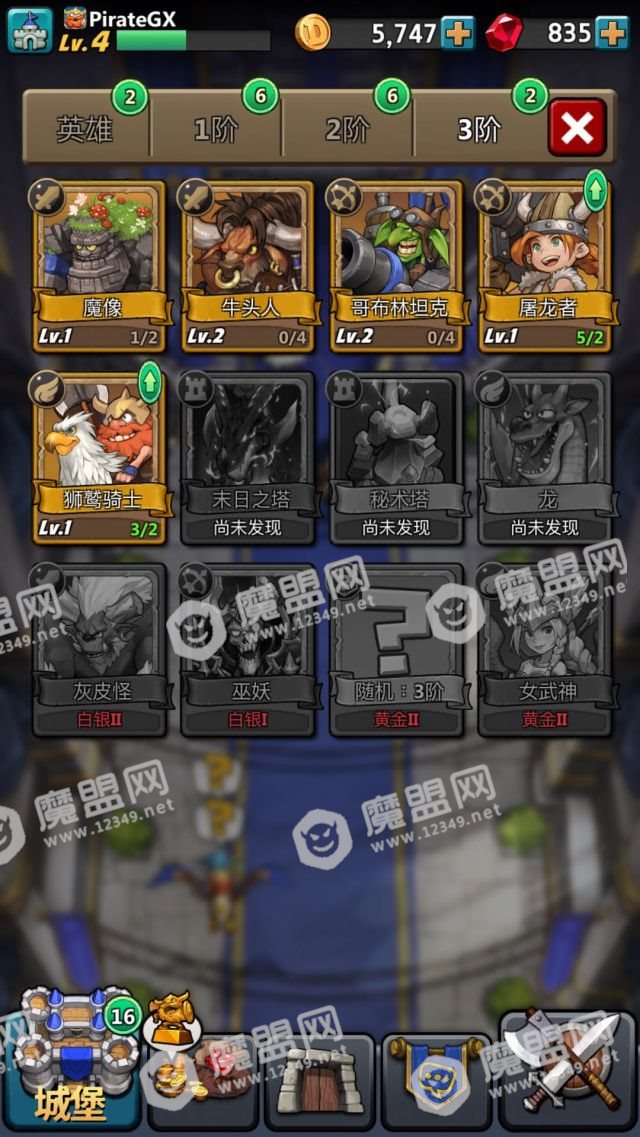This screenshot has height=1137, width=640.
Task: Switch to the 2阶 tab
Action: (347, 129)
